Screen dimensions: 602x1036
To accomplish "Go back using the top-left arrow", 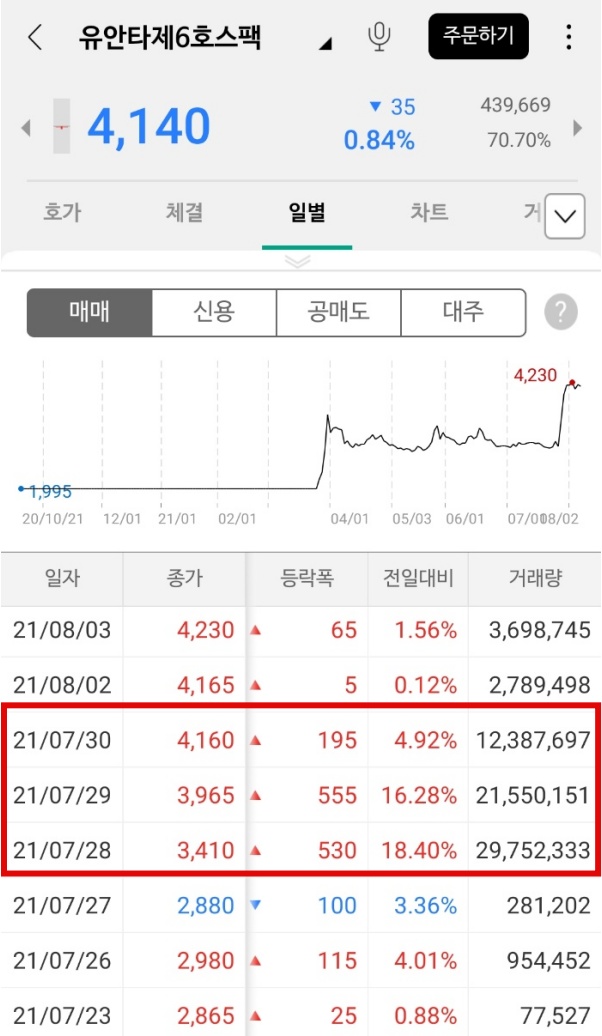I will [36, 38].
